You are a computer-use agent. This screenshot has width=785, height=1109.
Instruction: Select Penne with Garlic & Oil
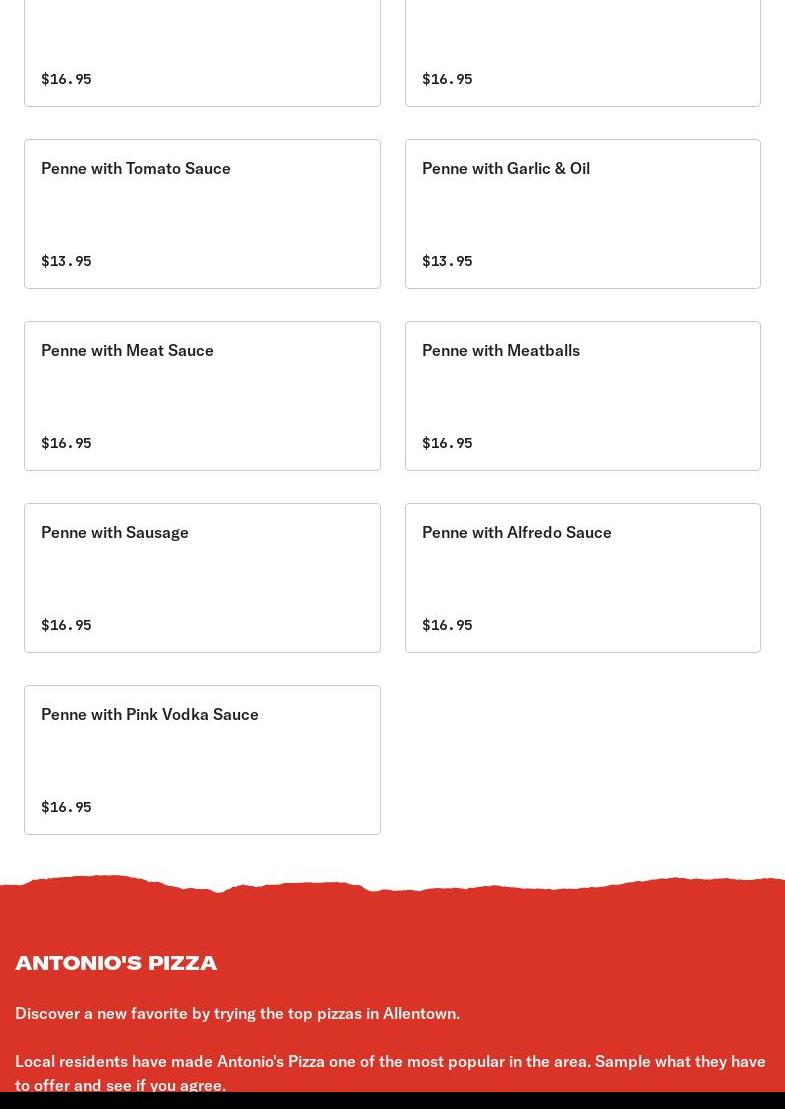582,213
